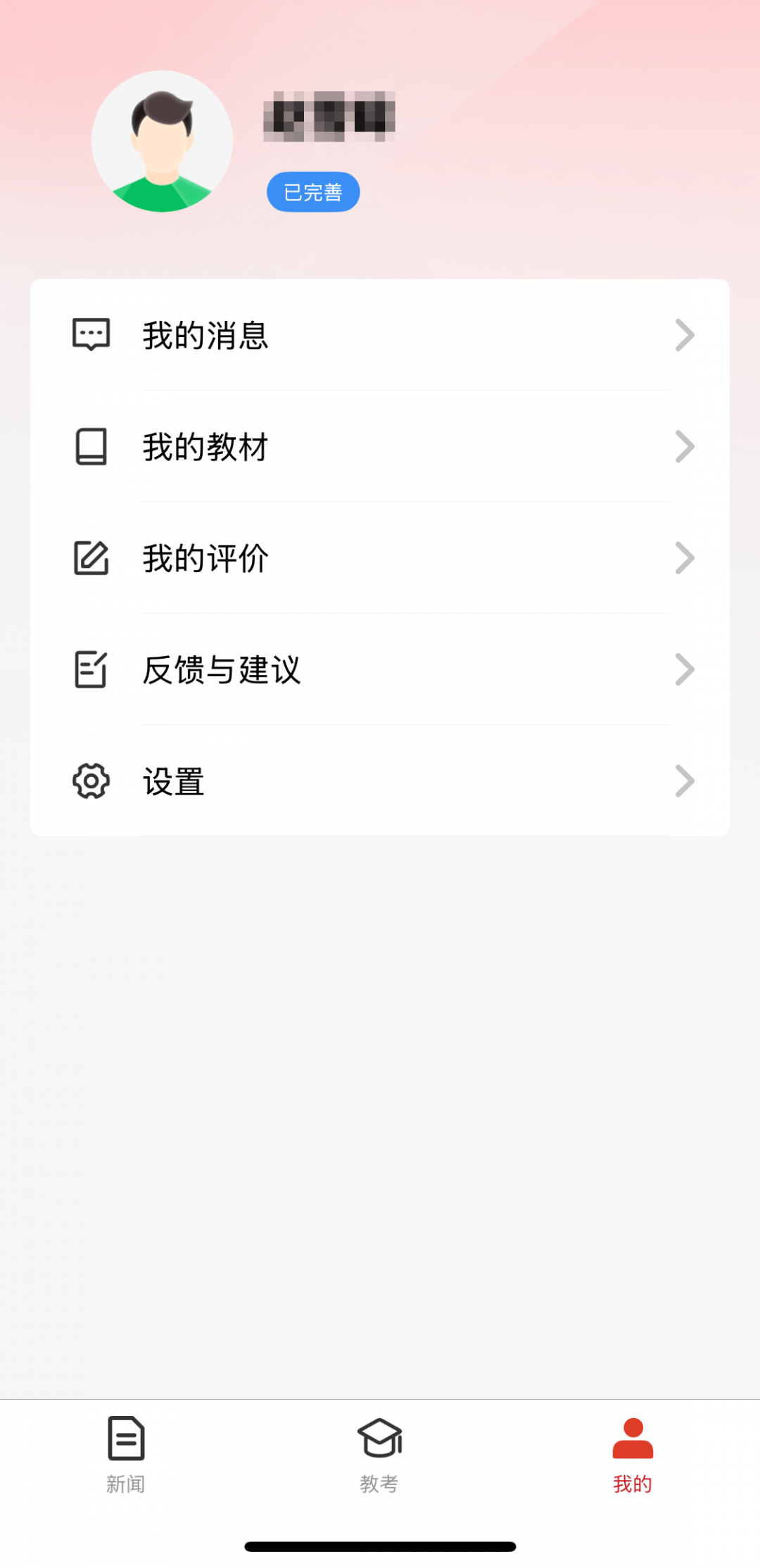Open 反馈与建议 row

(380, 669)
